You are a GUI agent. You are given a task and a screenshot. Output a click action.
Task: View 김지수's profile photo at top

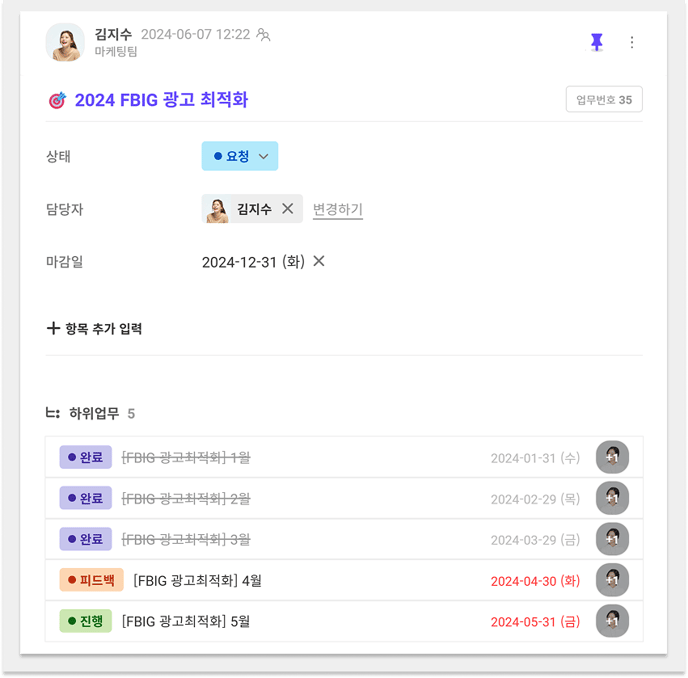[65, 42]
